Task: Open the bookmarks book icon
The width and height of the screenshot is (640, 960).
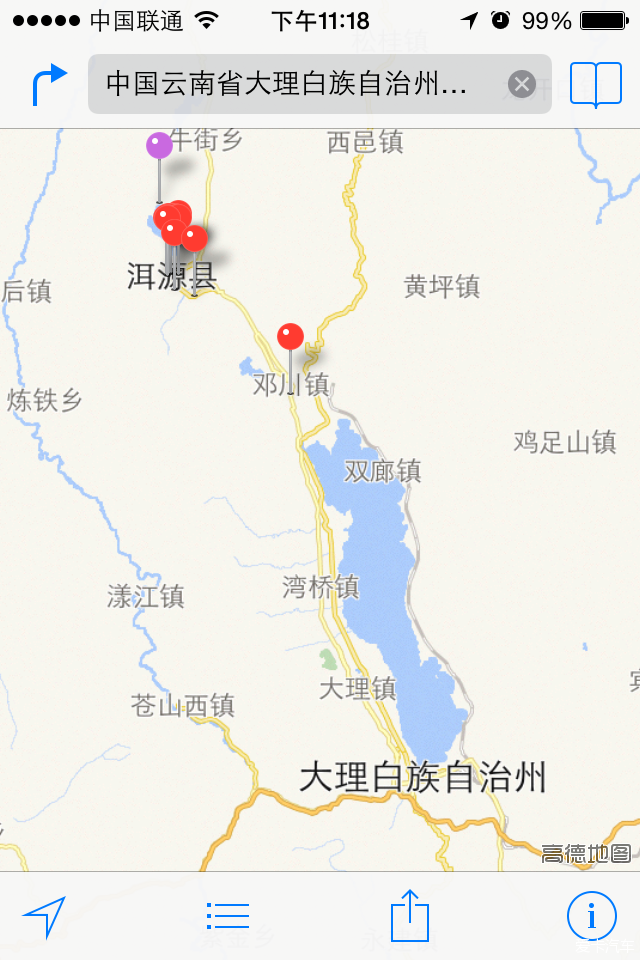Action: point(596,85)
